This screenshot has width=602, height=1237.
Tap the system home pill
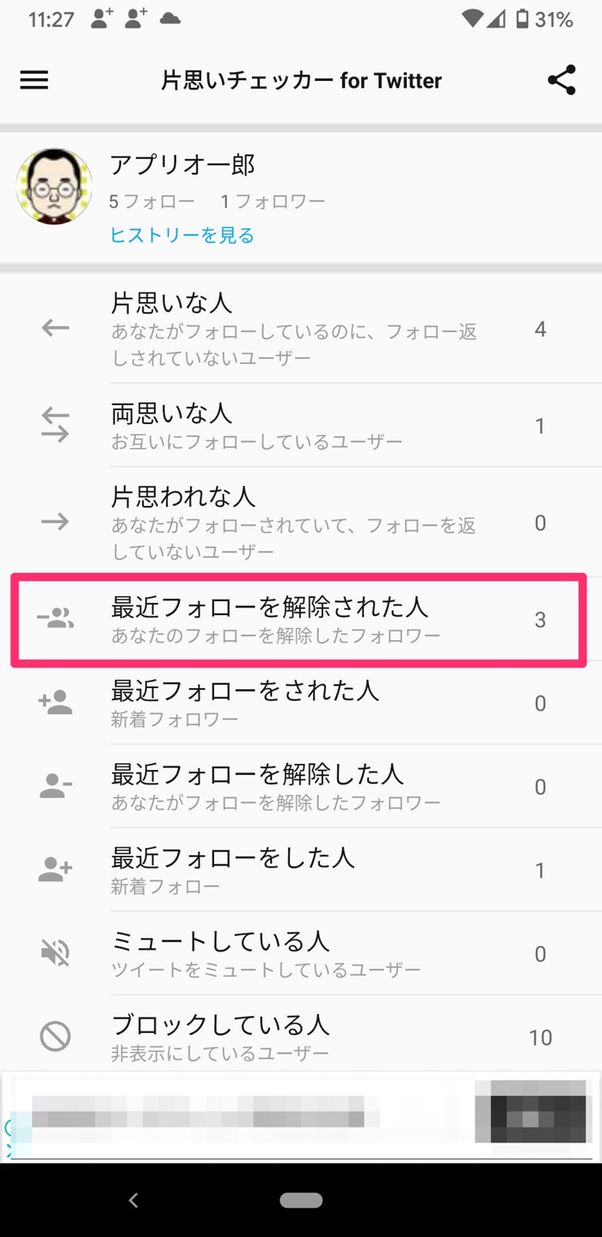pos(301,1201)
